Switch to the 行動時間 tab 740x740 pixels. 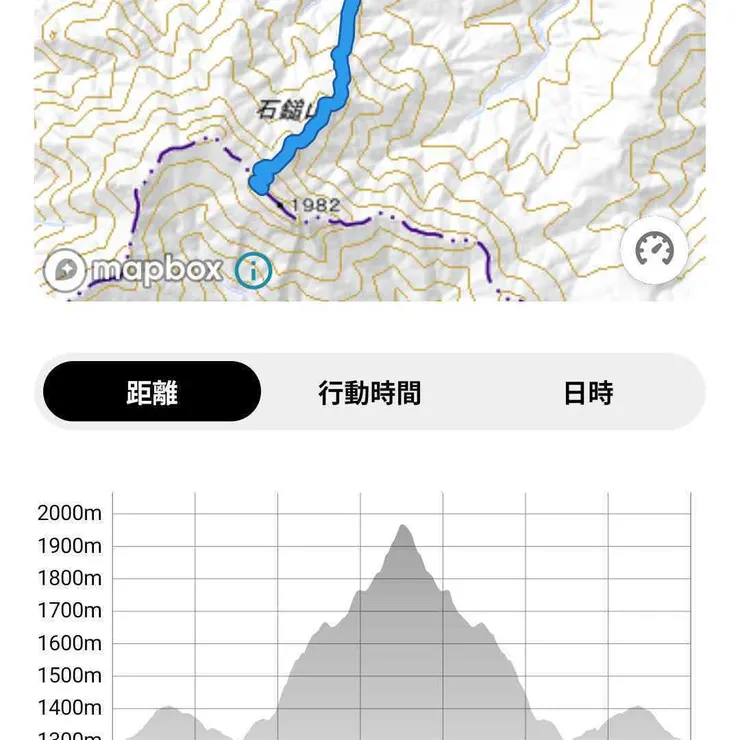[369, 392]
